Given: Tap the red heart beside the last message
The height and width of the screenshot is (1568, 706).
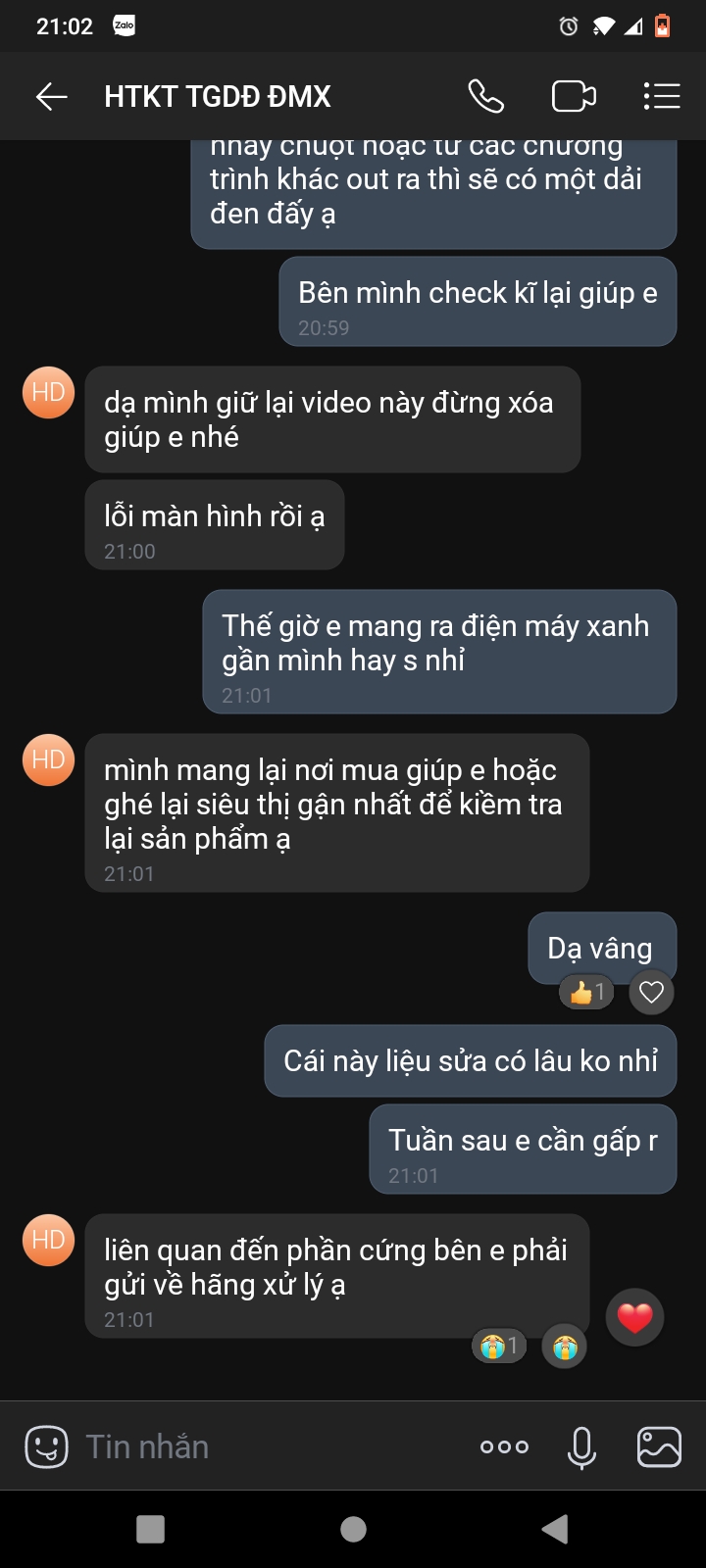Looking at the screenshot, I should (634, 1317).
